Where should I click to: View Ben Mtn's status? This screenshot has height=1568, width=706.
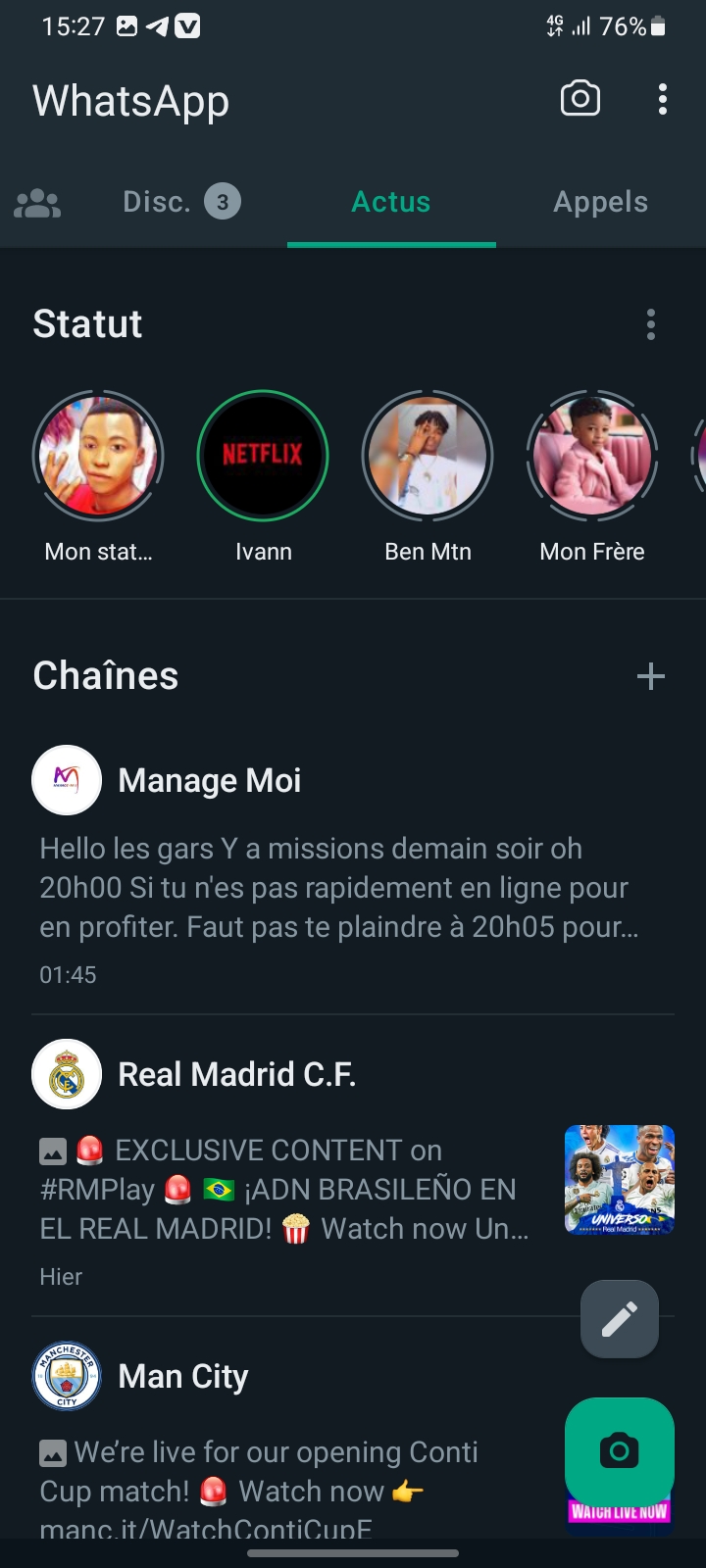point(428,456)
